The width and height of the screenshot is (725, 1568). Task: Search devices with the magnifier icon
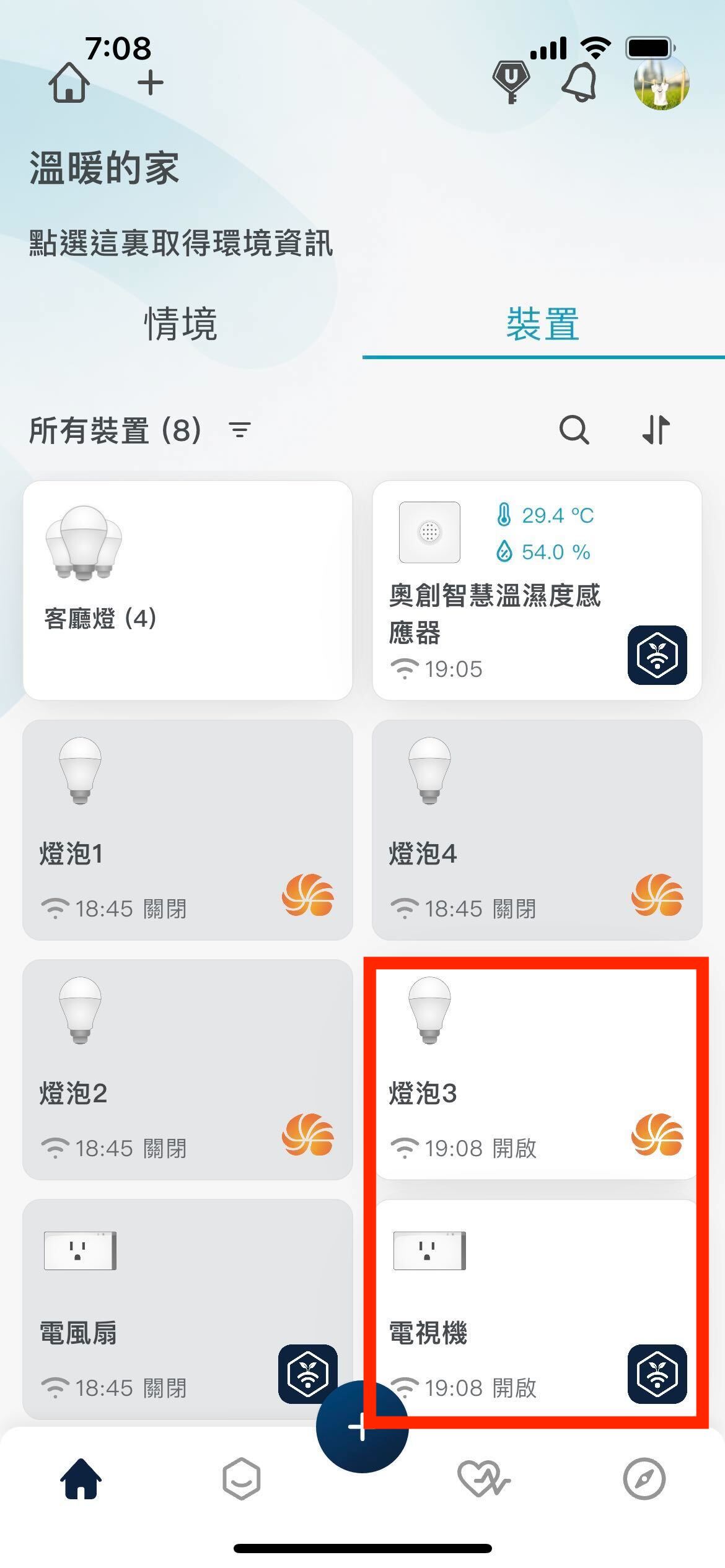click(x=574, y=430)
